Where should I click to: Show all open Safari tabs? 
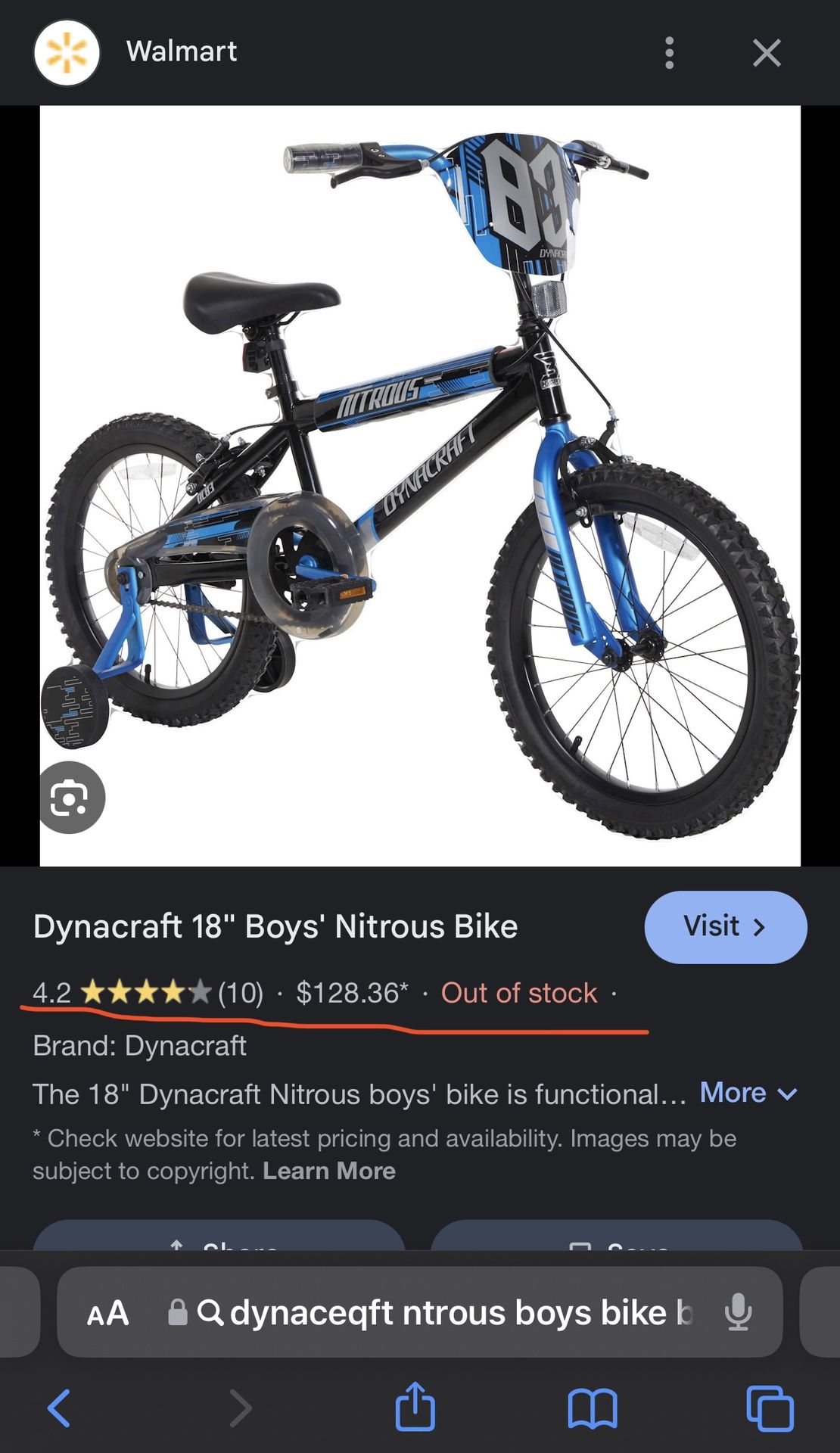pyautogui.click(x=770, y=1408)
